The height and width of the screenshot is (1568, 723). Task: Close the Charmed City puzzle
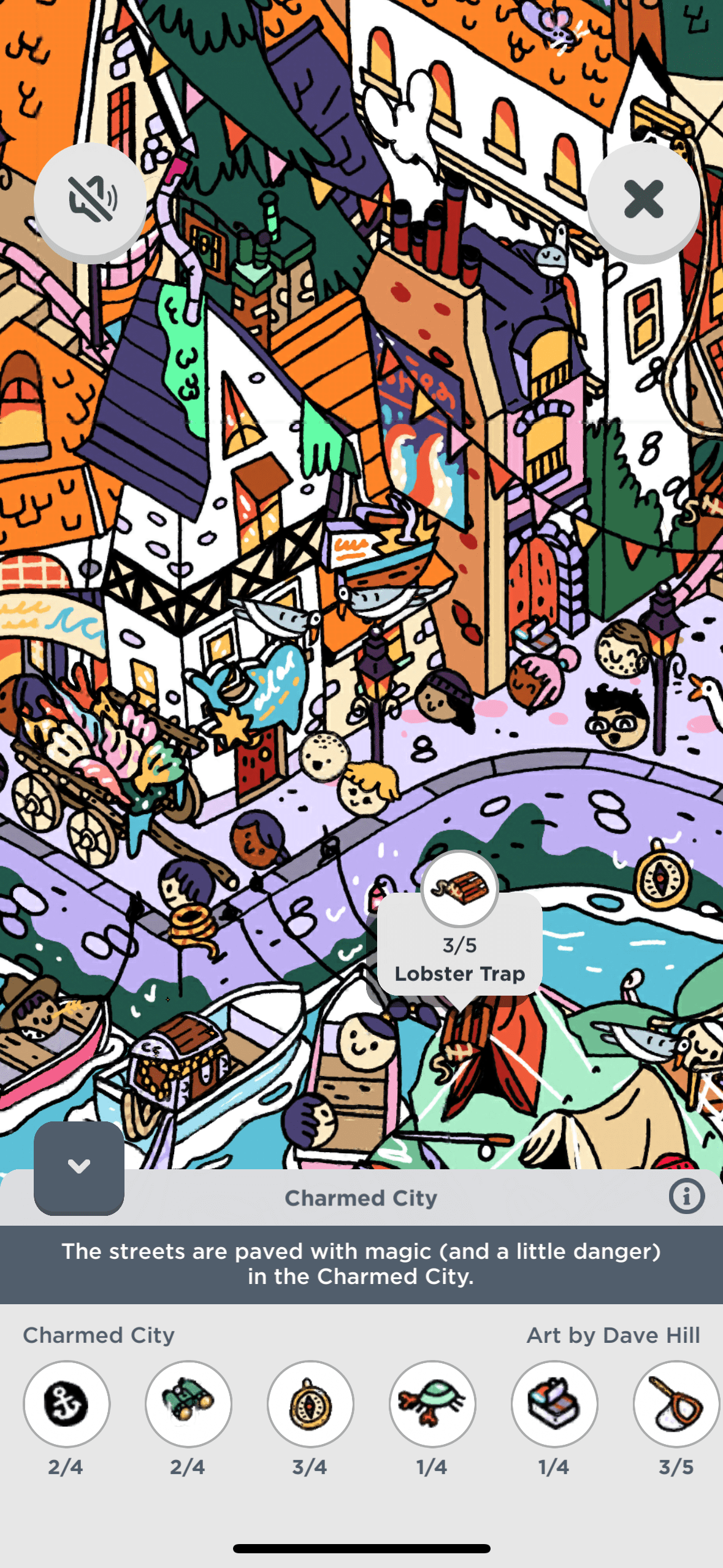coord(643,199)
